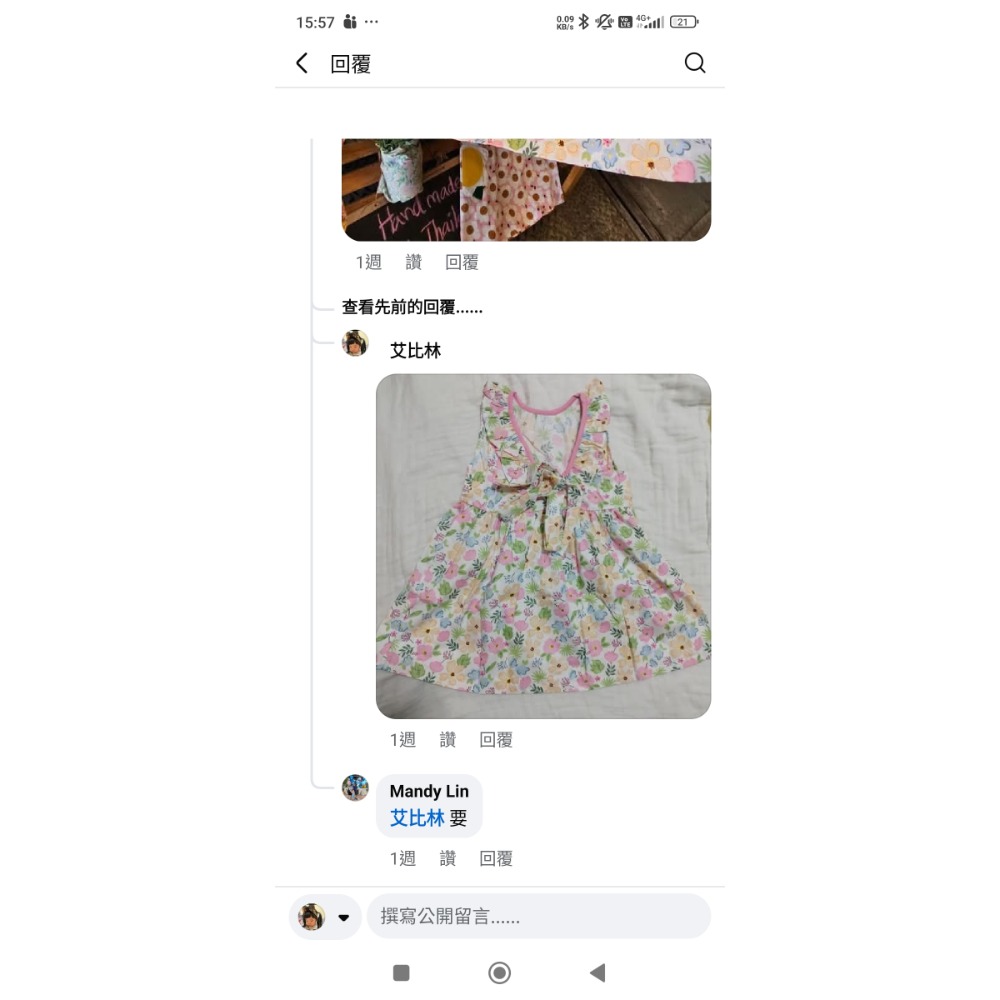Open 艾比林's profile name
Screen dimensions: 1000x1000
(x=415, y=351)
